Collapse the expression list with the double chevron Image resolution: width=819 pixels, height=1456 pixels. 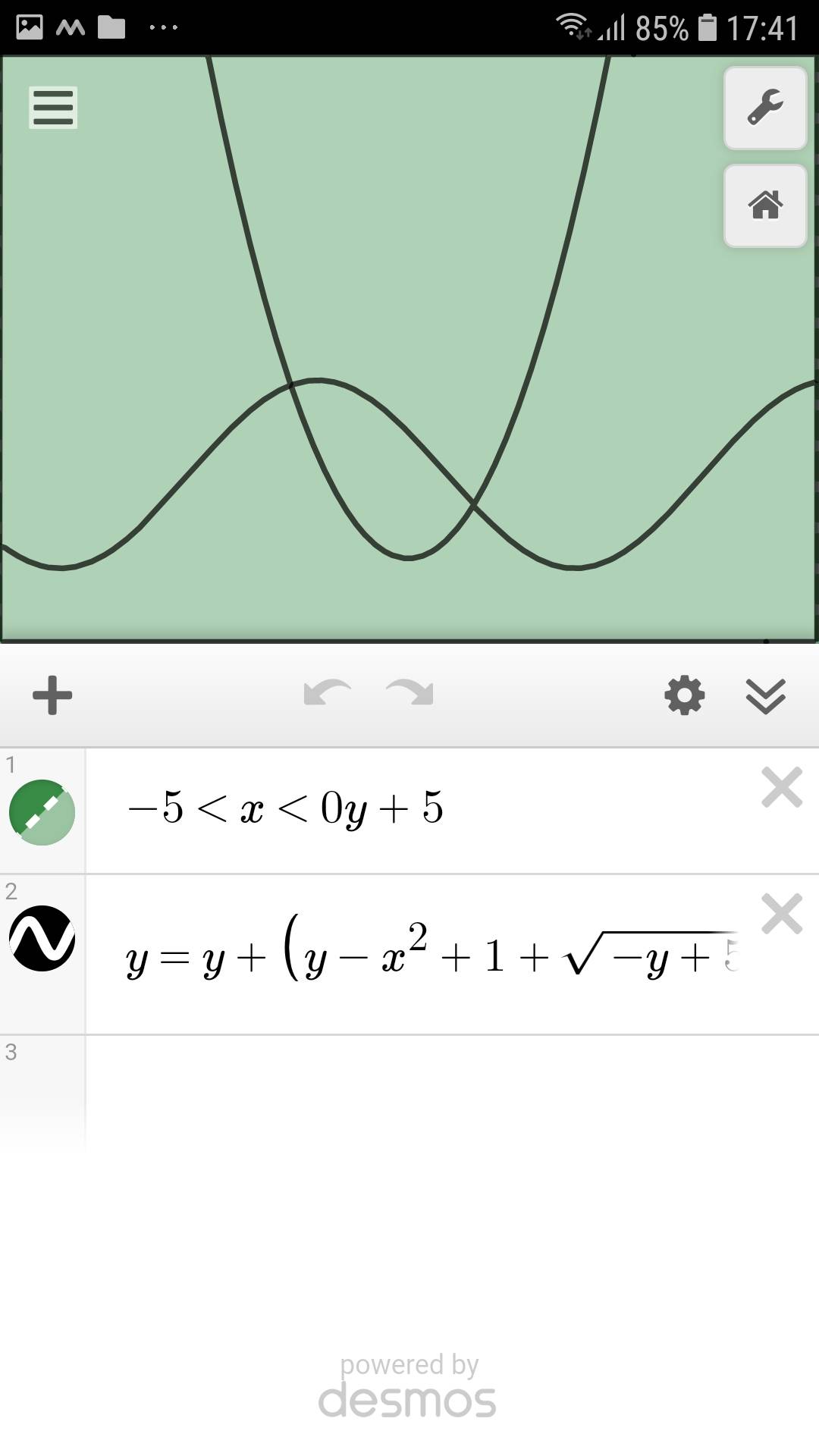pos(766,698)
